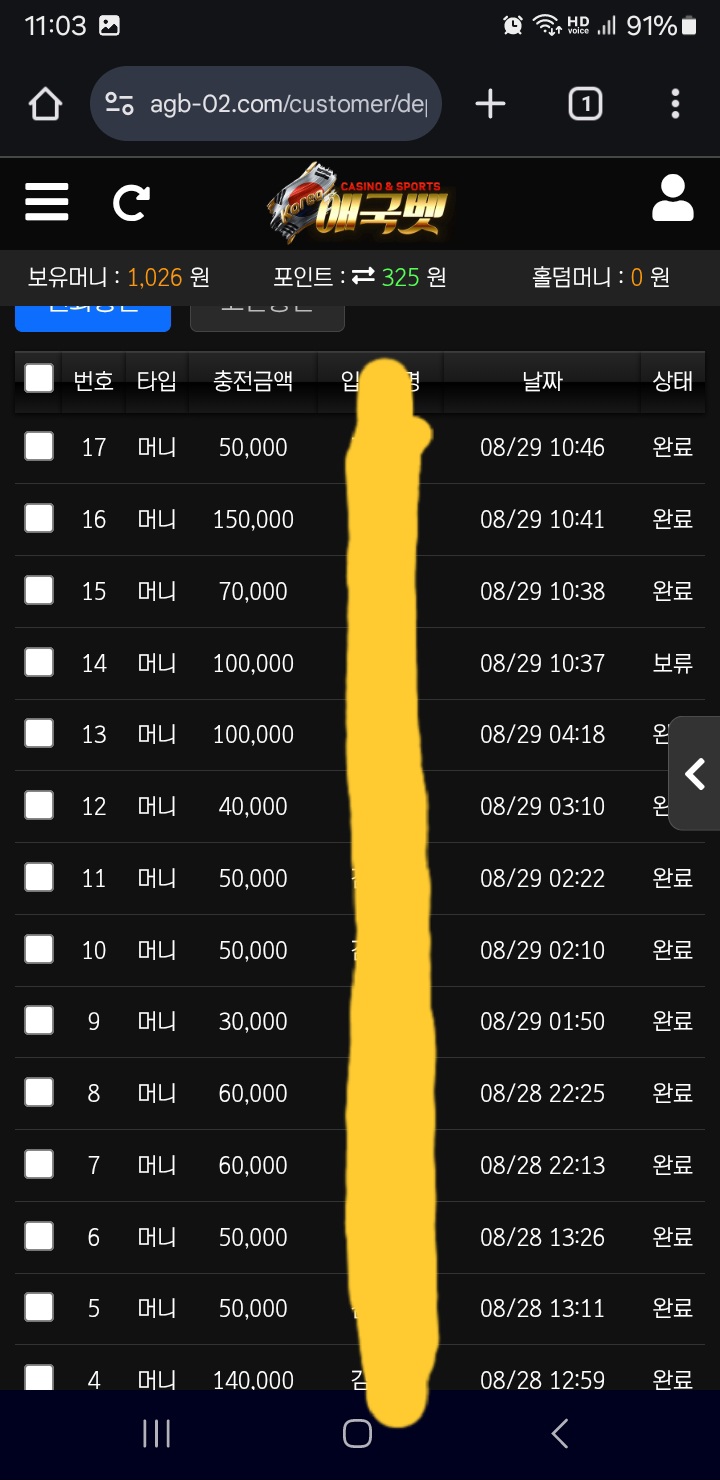Select the checkbox for row 16
Screen dimensions: 720x1480
pyautogui.click(x=39, y=518)
